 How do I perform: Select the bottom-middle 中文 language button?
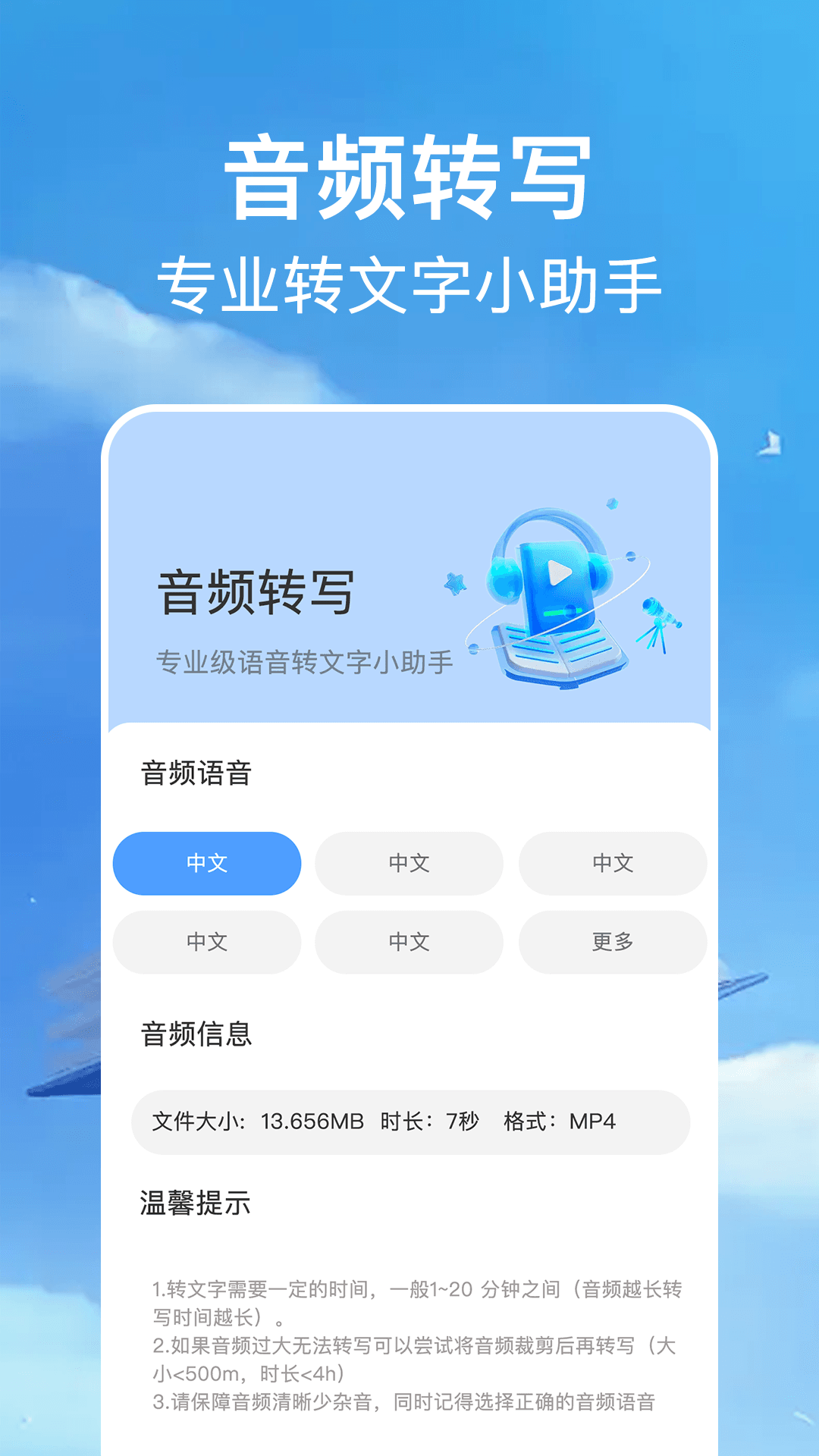coord(409,942)
